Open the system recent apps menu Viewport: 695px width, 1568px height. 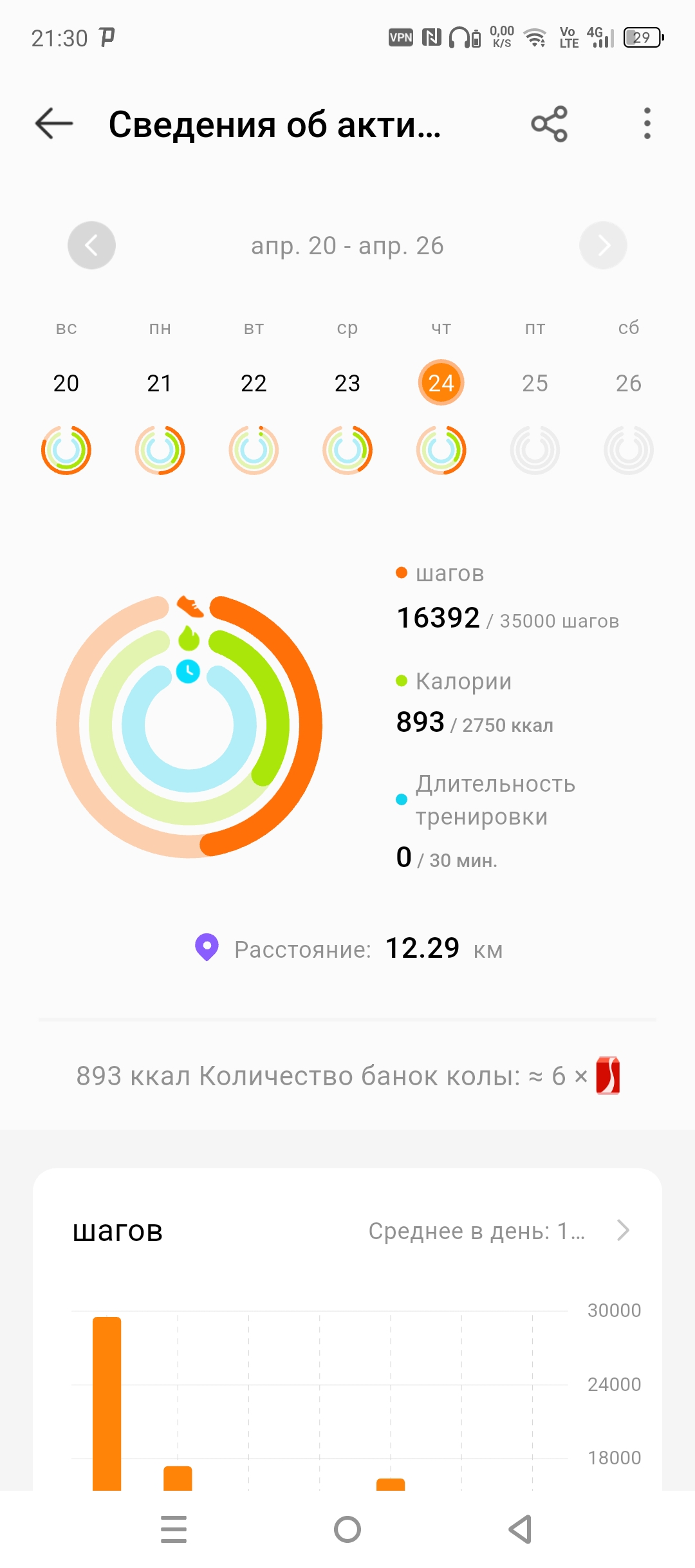pyautogui.click(x=174, y=1529)
